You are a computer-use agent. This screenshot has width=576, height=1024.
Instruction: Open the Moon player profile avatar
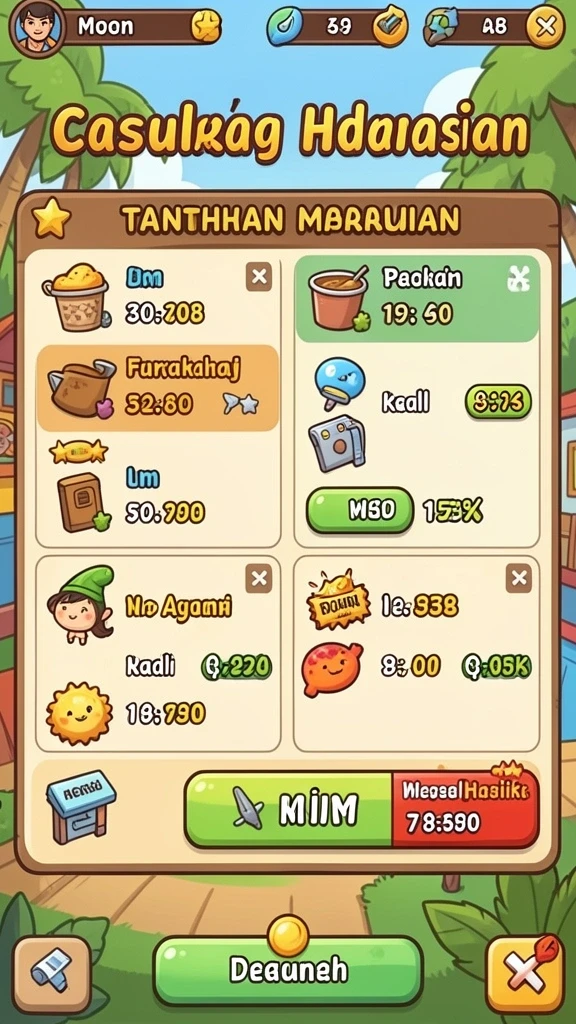click(x=37, y=27)
